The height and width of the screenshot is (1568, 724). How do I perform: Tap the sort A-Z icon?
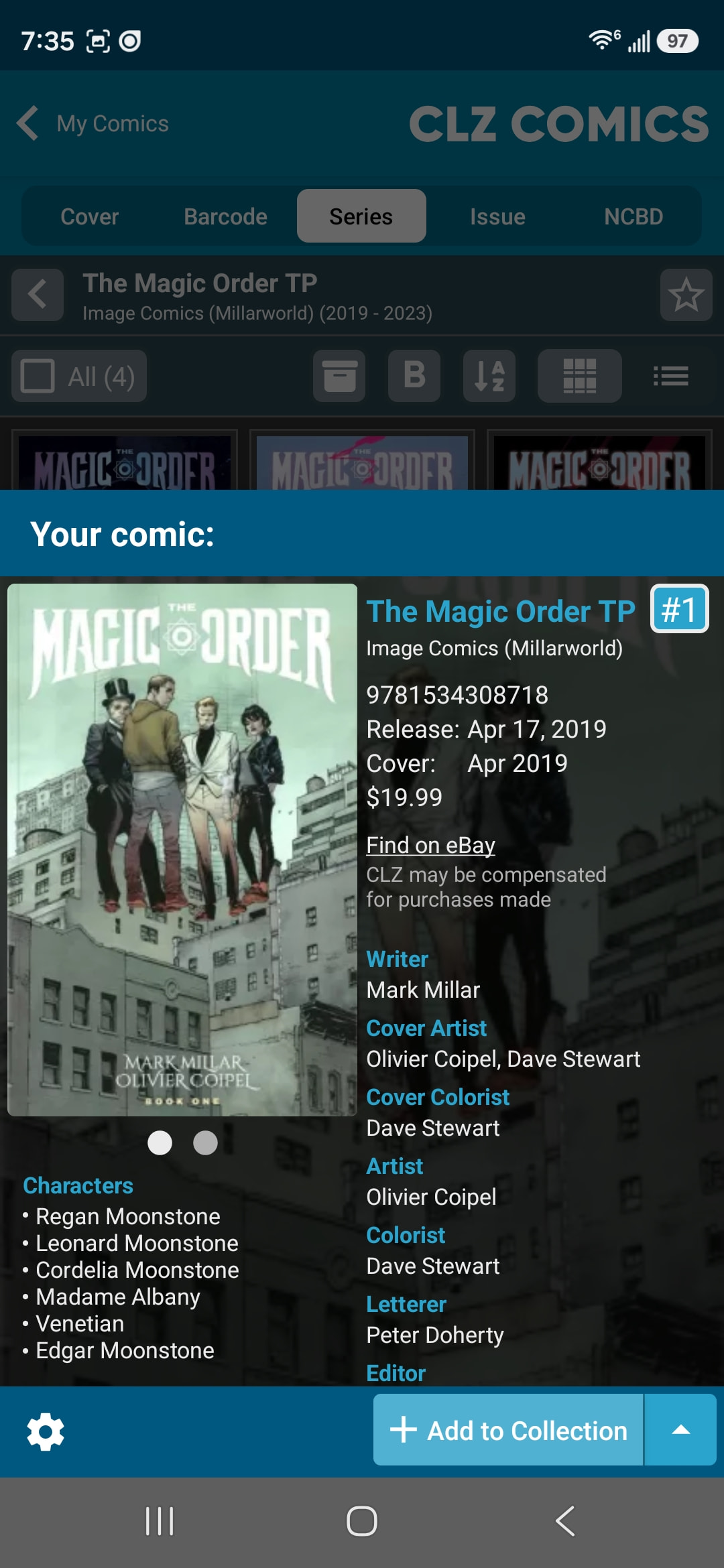489,376
